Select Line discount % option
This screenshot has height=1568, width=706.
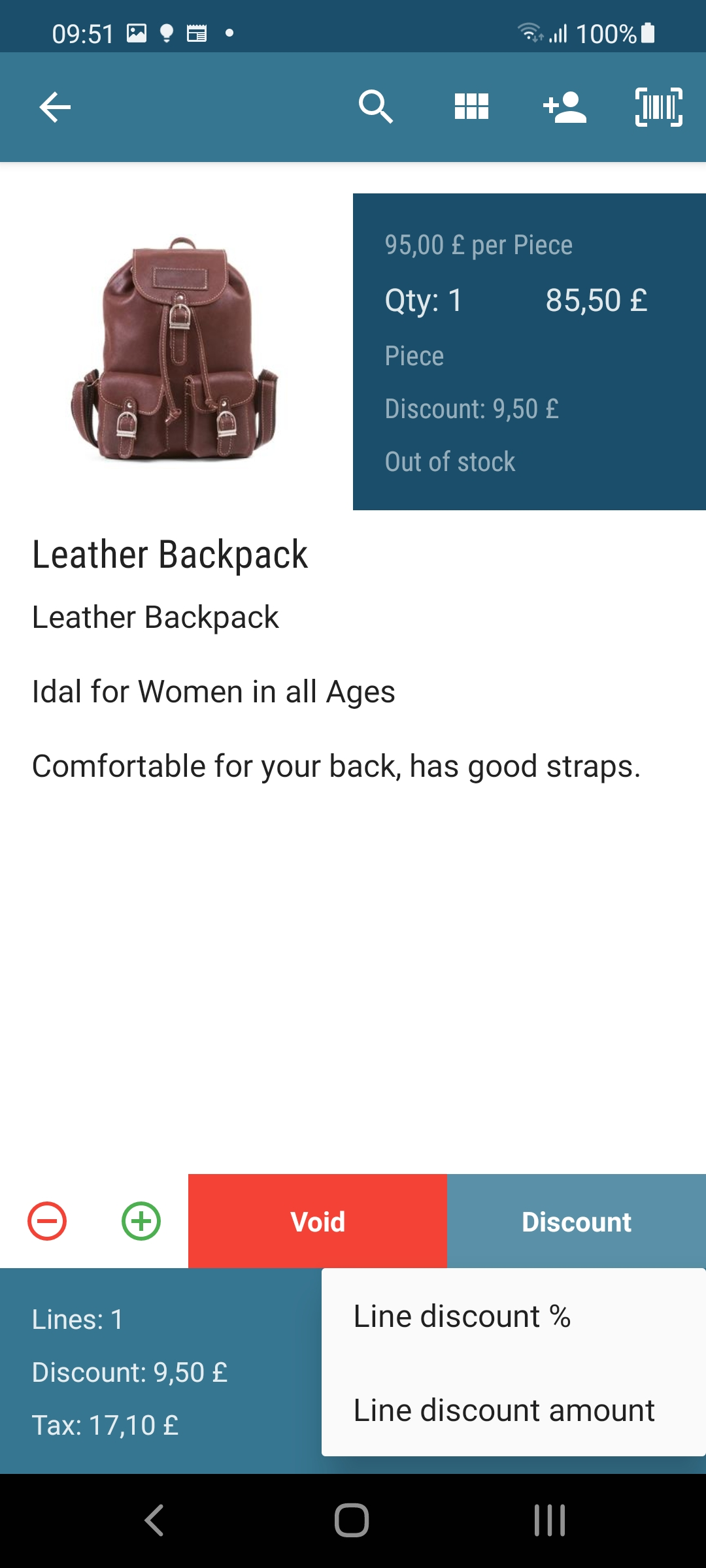point(462,1316)
